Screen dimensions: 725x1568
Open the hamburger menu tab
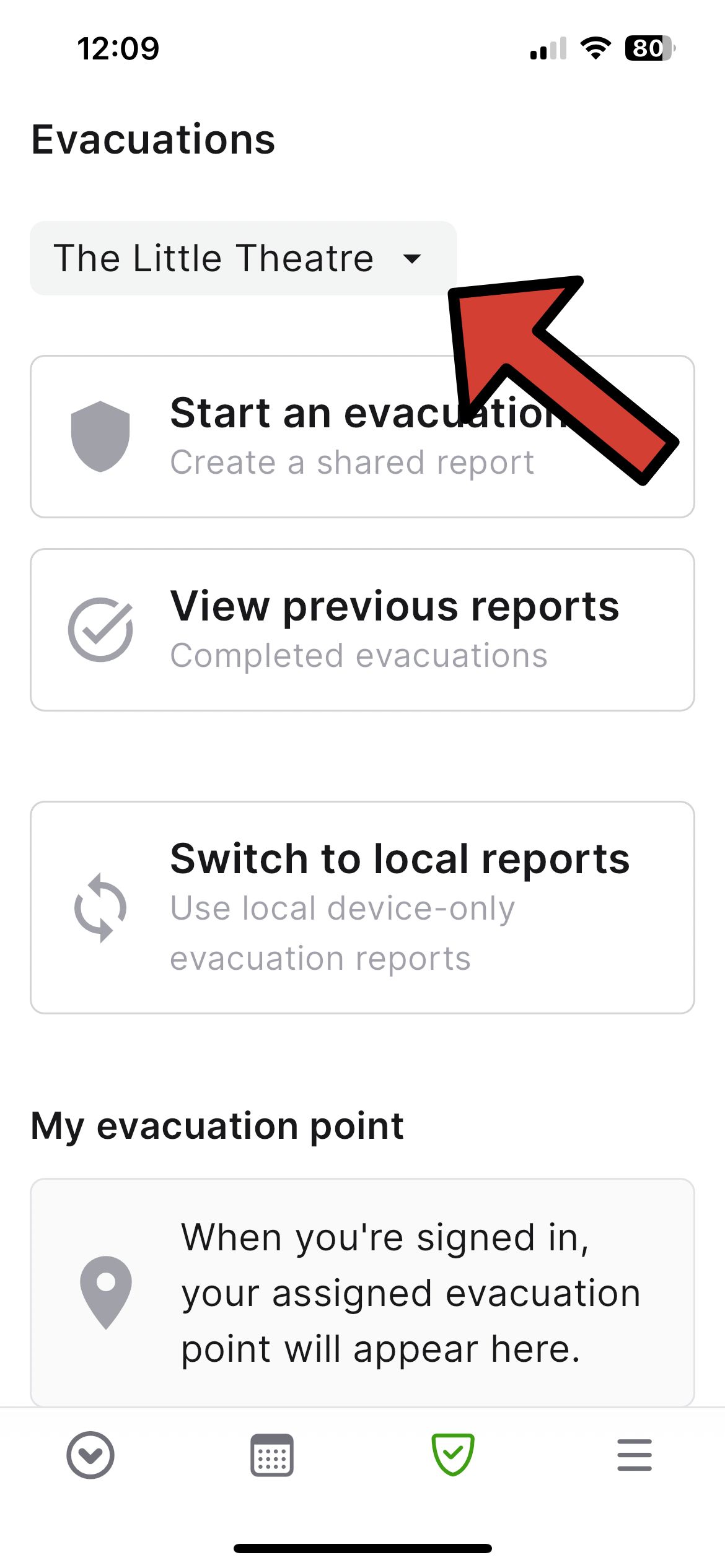634,1455
